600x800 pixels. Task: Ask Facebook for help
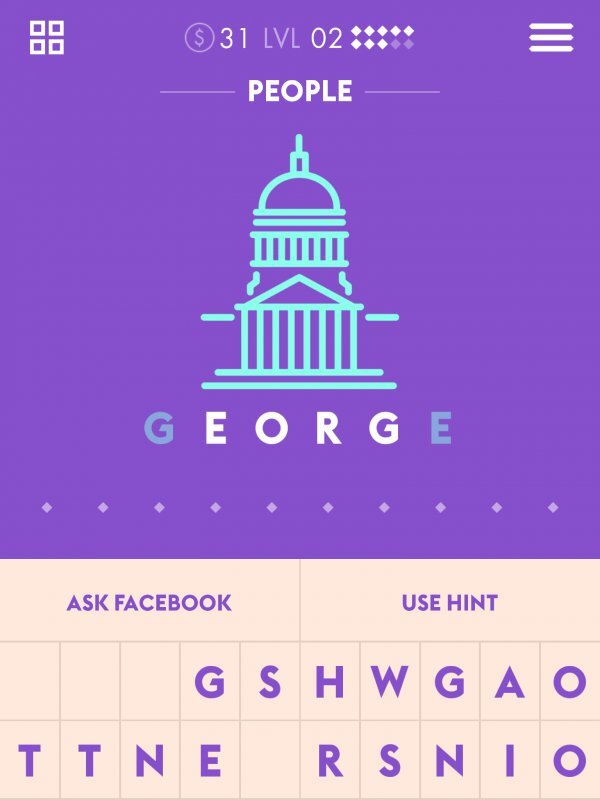(149, 603)
